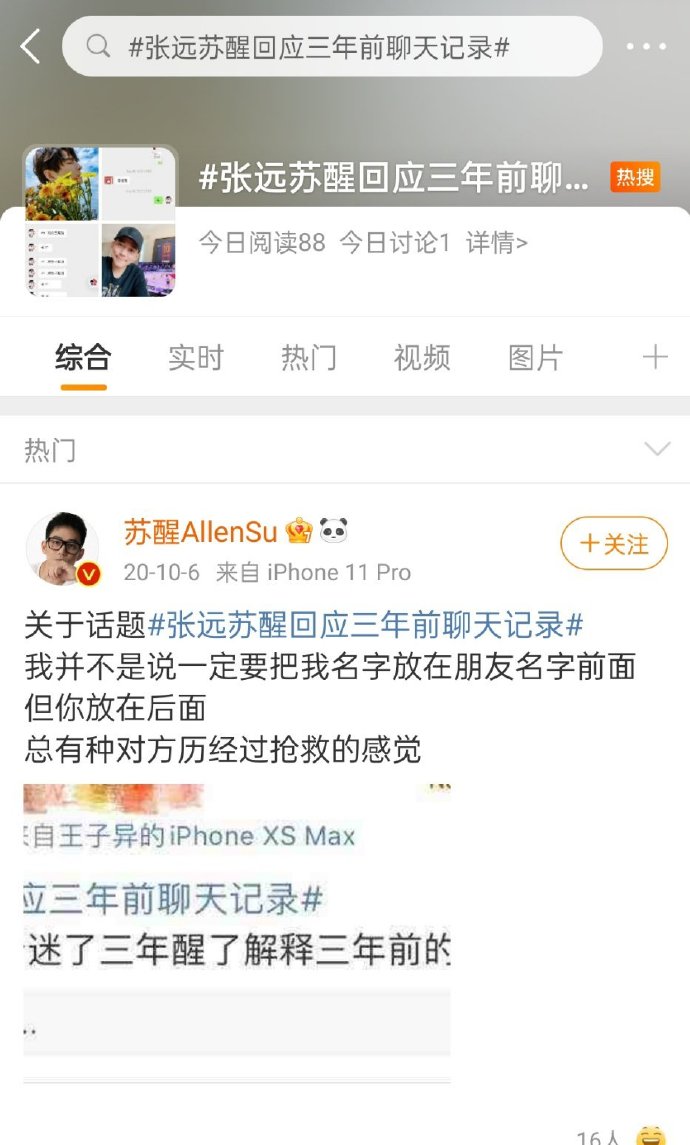This screenshot has height=1145, width=690.
Task: Expand the 热门 sorting dropdown
Action: coord(657,449)
